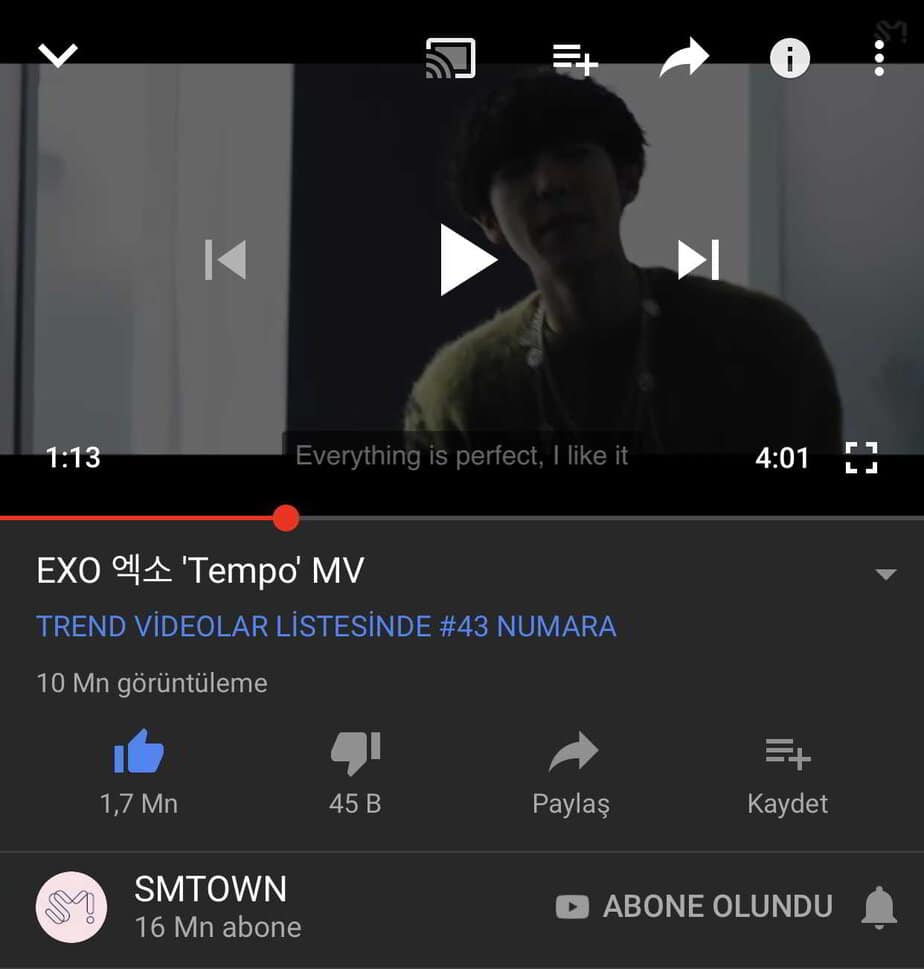Expand the video description arrow
The width and height of the screenshot is (924, 969).
(885, 574)
